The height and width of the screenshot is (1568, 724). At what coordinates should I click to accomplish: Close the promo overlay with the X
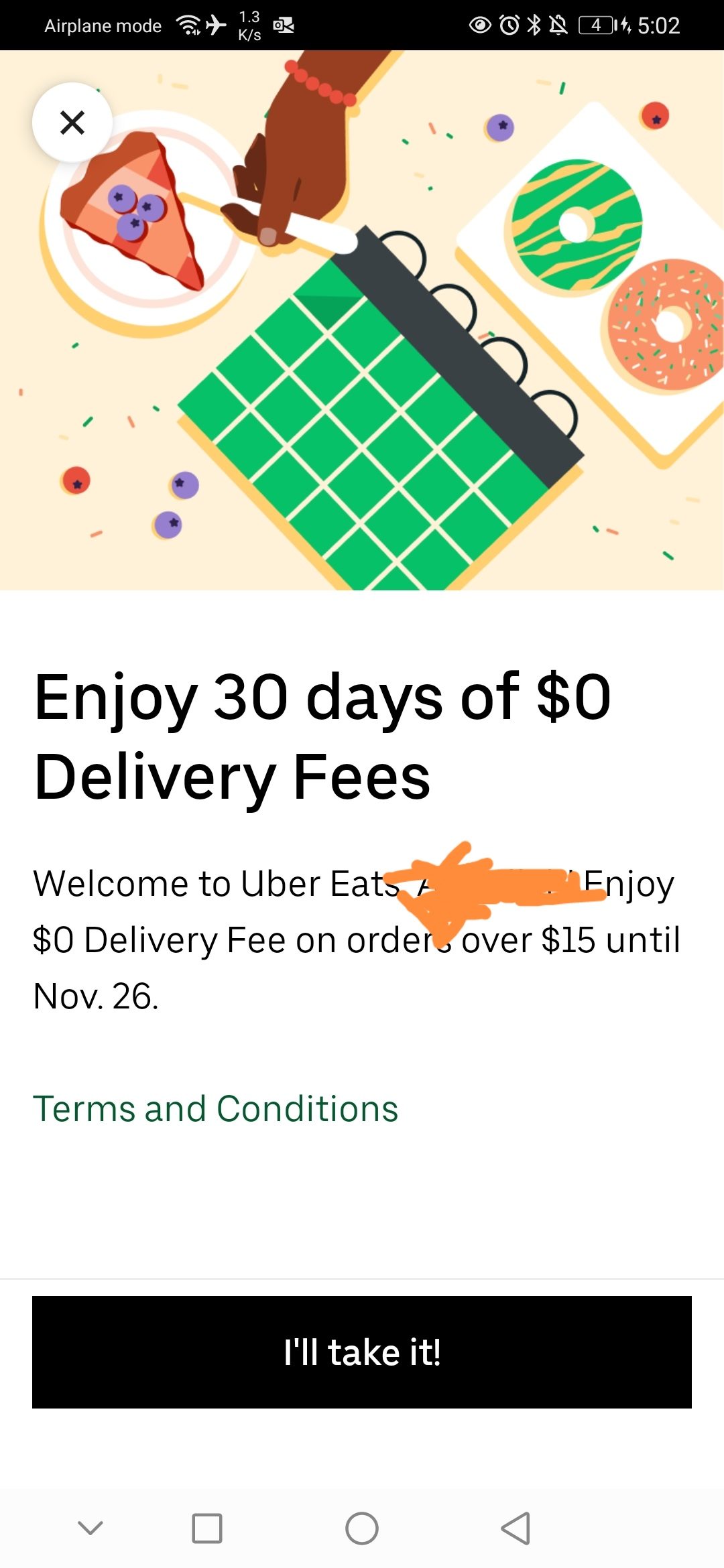click(71, 123)
